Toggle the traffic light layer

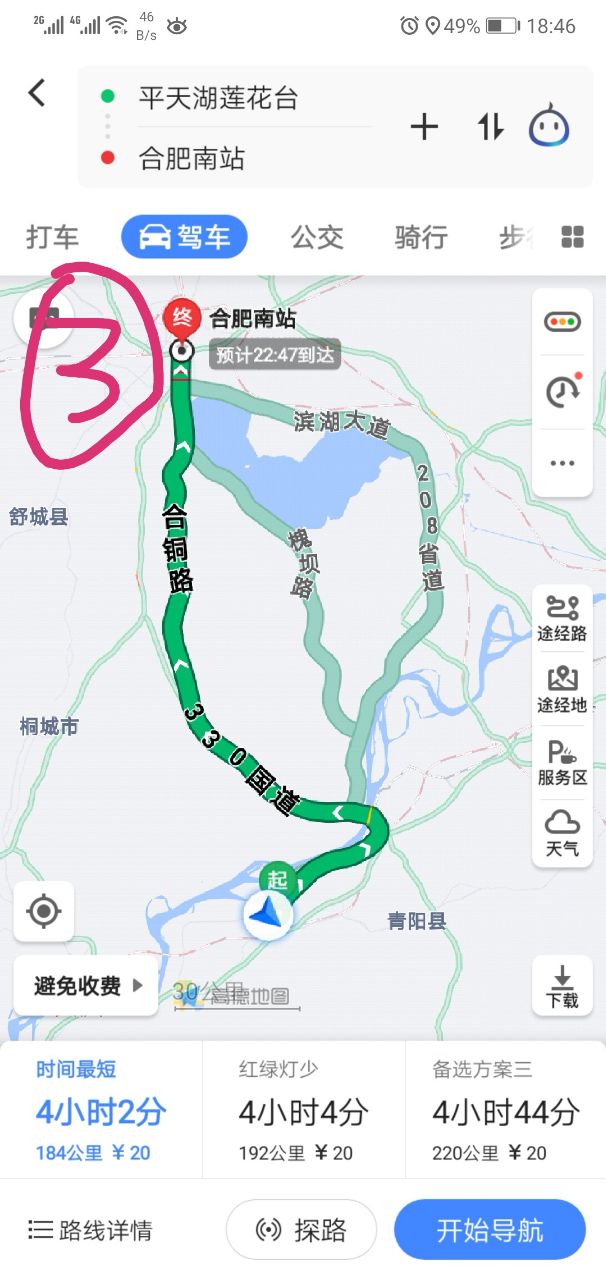click(x=562, y=322)
